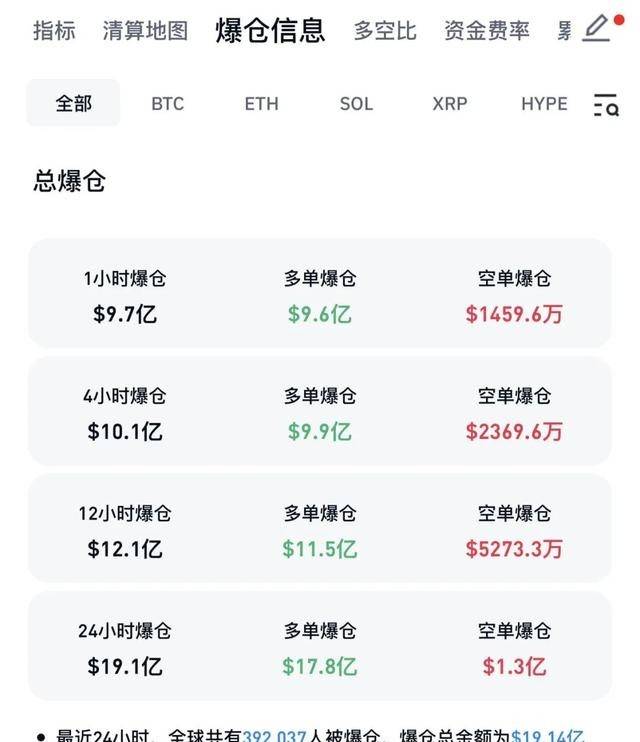
Task: Show XRP liquidation data
Action: pyautogui.click(x=450, y=104)
